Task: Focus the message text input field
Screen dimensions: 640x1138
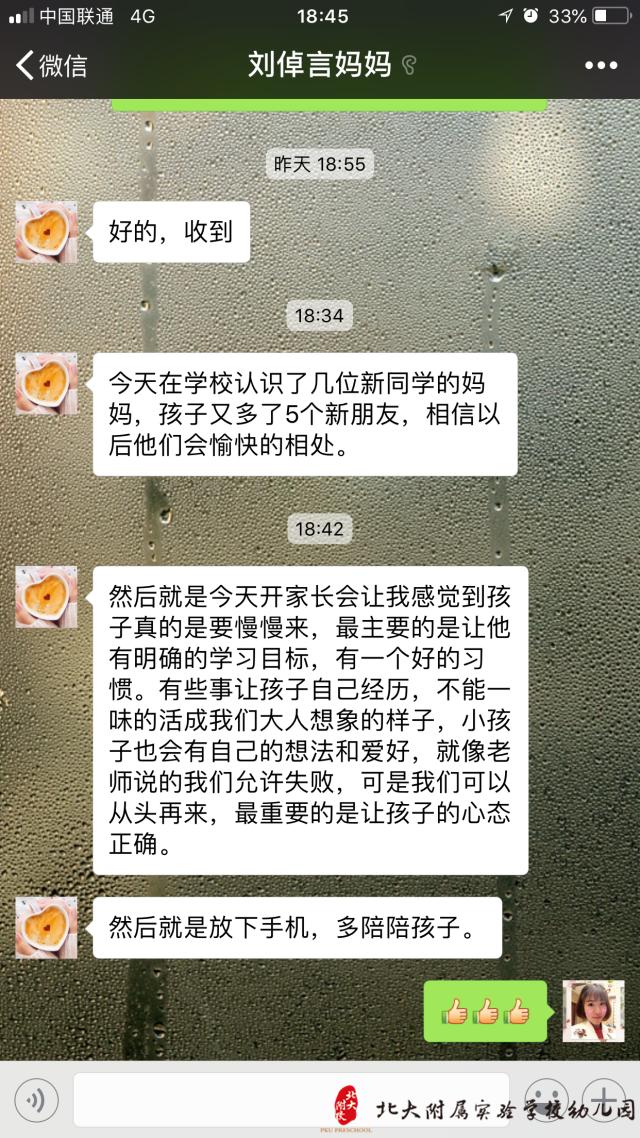Action: (290, 1101)
